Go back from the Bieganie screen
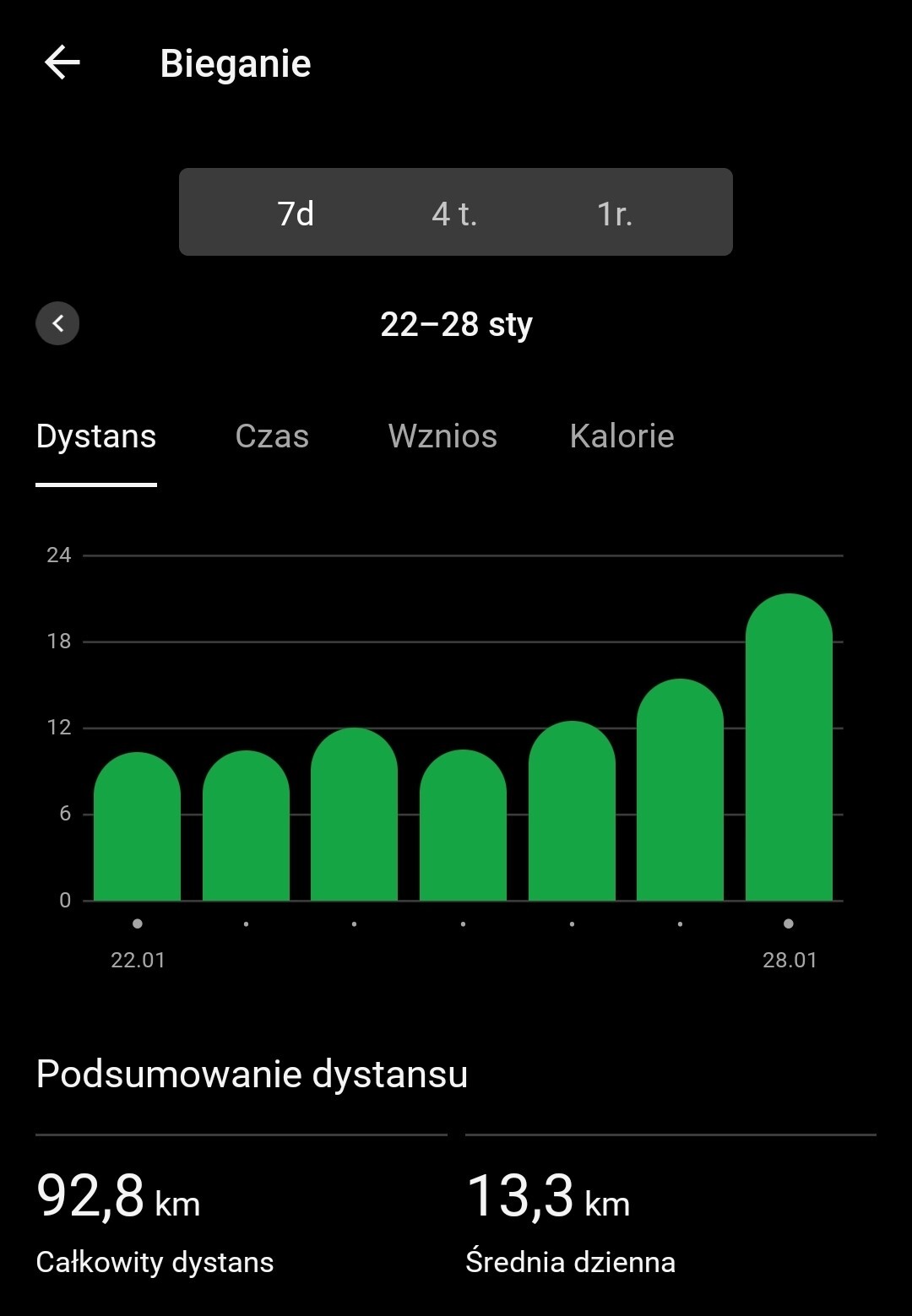This screenshot has width=912, height=1316. coord(62,63)
